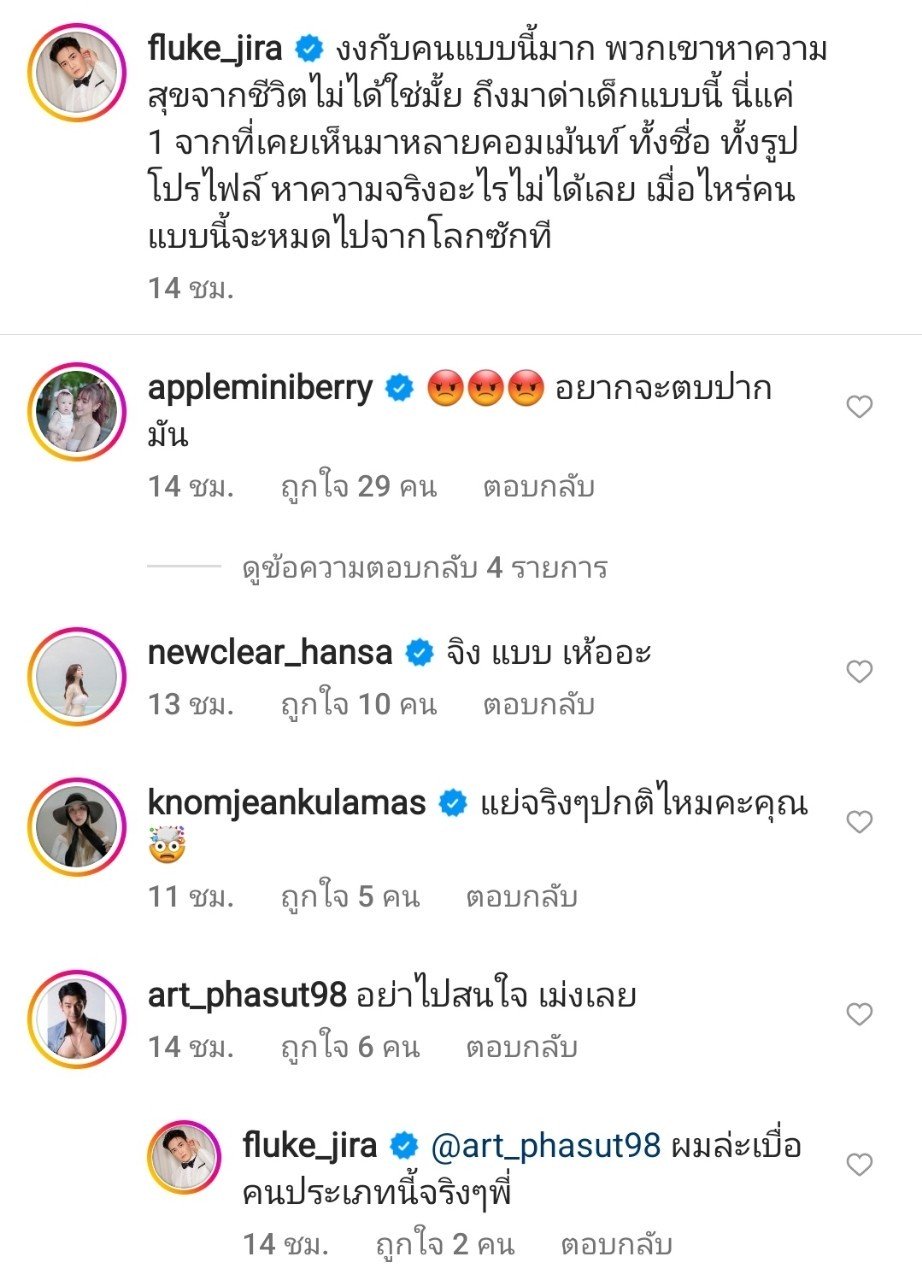Like appleminiberry's comment
This screenshot has height=1280, width=922.
point(859,407)
